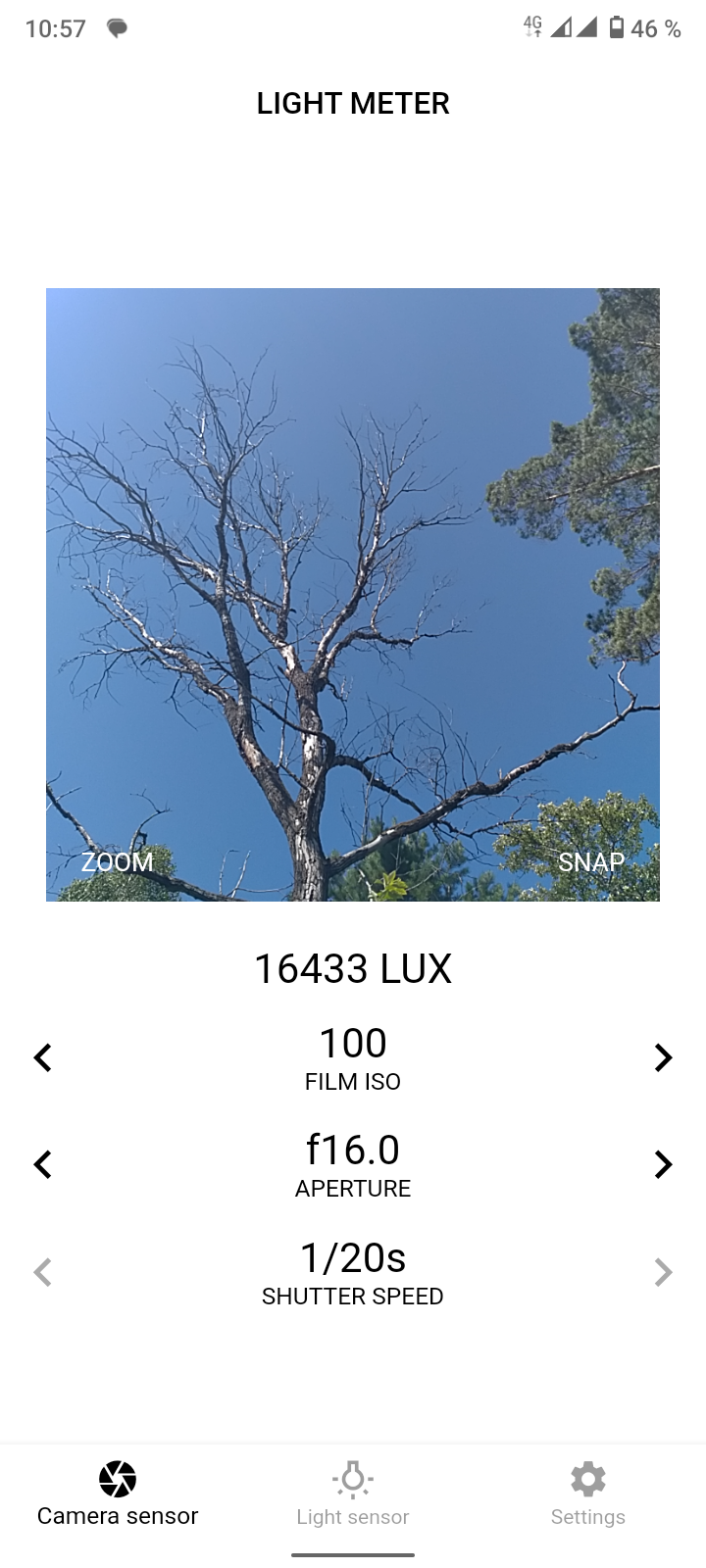Open the Settings tab

(x=587, y=1494)
